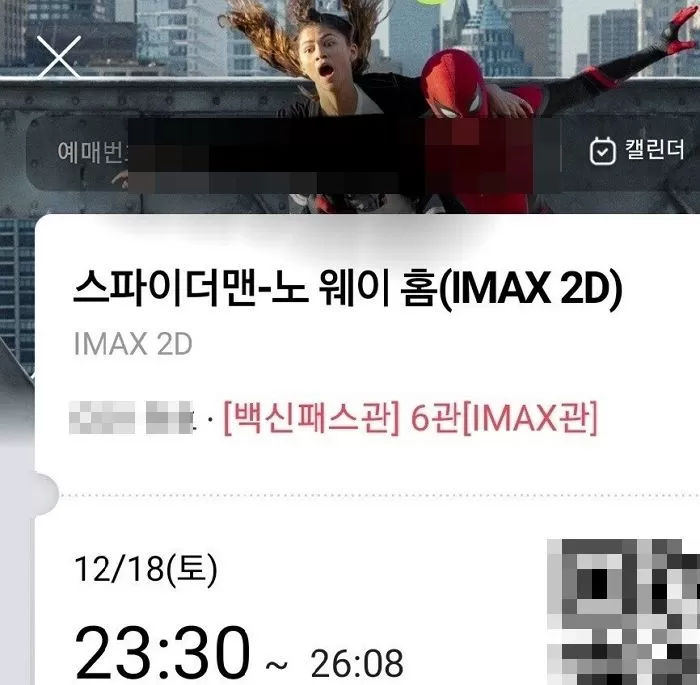Add the booking to the calendar (캘린더)
This screenshot has width=700, height=685.
tap(637, 151)
